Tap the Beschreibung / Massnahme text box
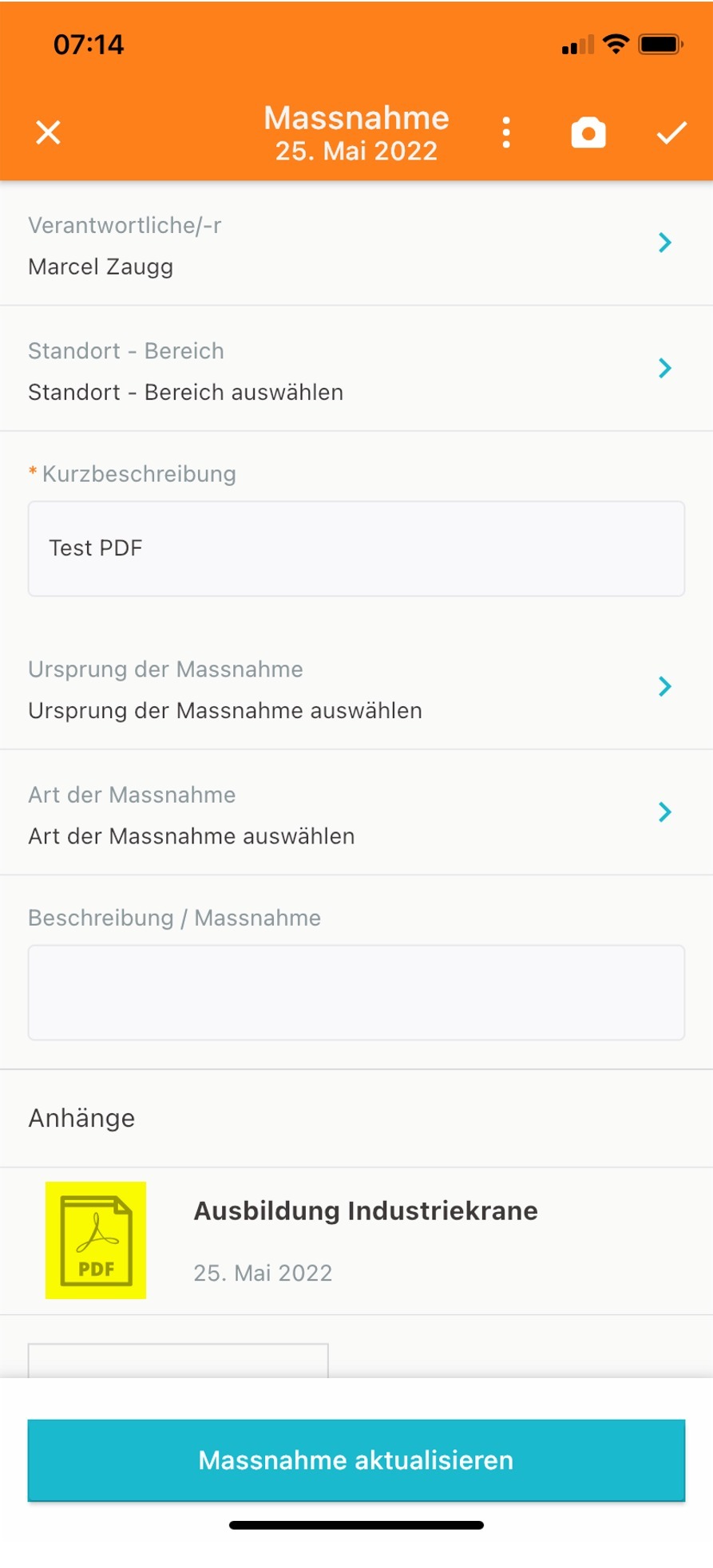This screenshot has height=1568, width=713. click(356, 993)
